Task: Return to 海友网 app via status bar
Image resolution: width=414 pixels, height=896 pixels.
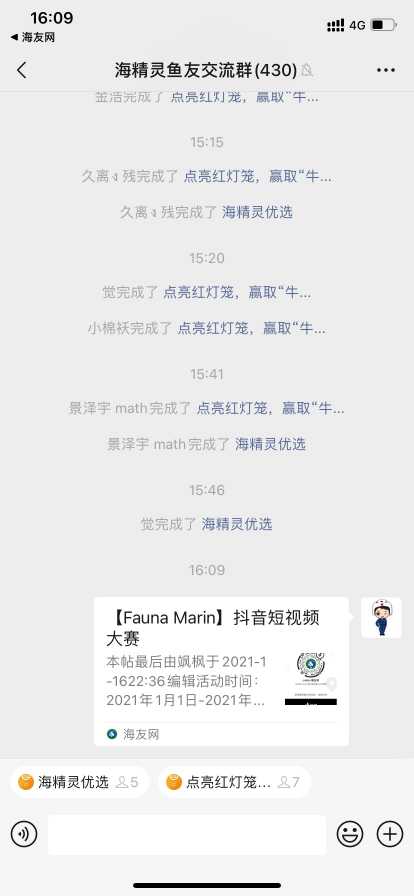Action: pyautogui.click(x=33, y=38)
